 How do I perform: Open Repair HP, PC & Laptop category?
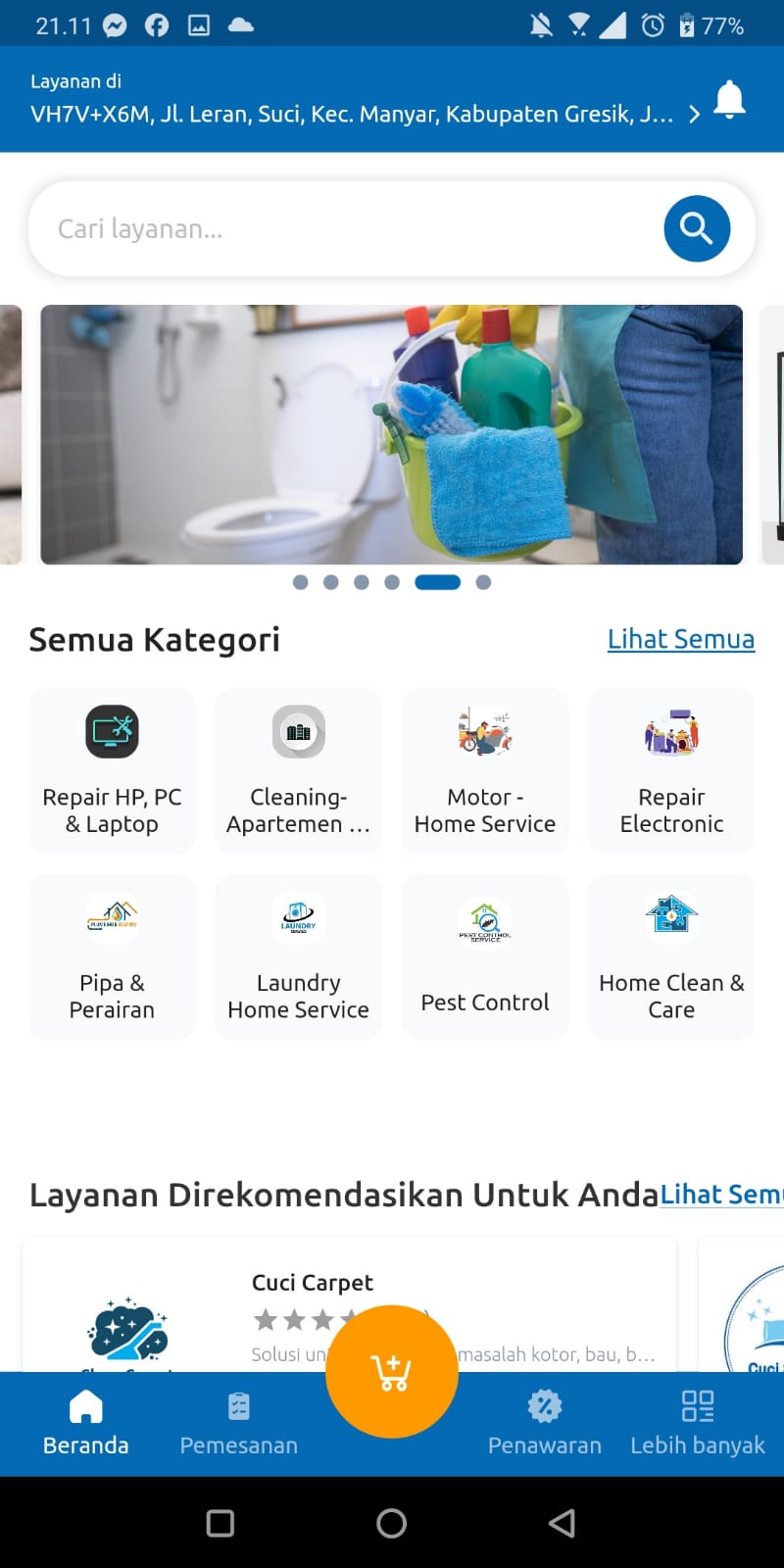tap(112, 771)
